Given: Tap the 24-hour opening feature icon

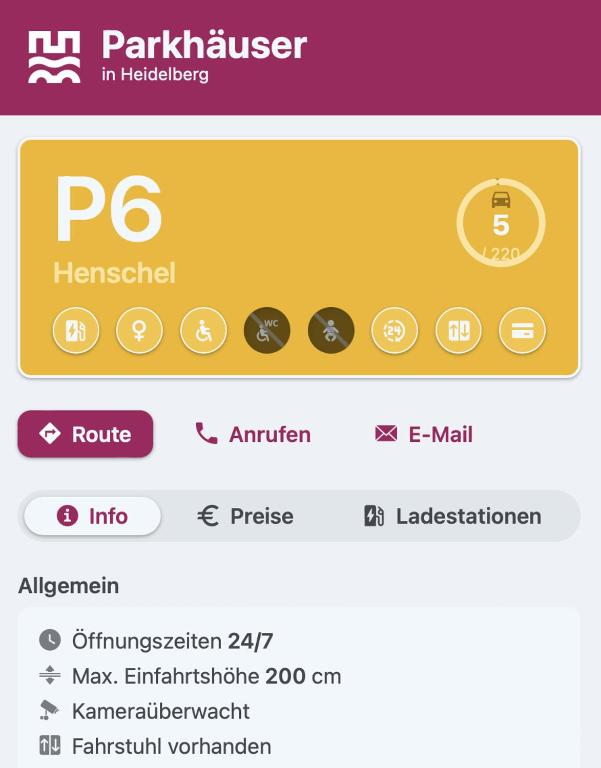Looking at the screenshot, I should click(394, 330).
